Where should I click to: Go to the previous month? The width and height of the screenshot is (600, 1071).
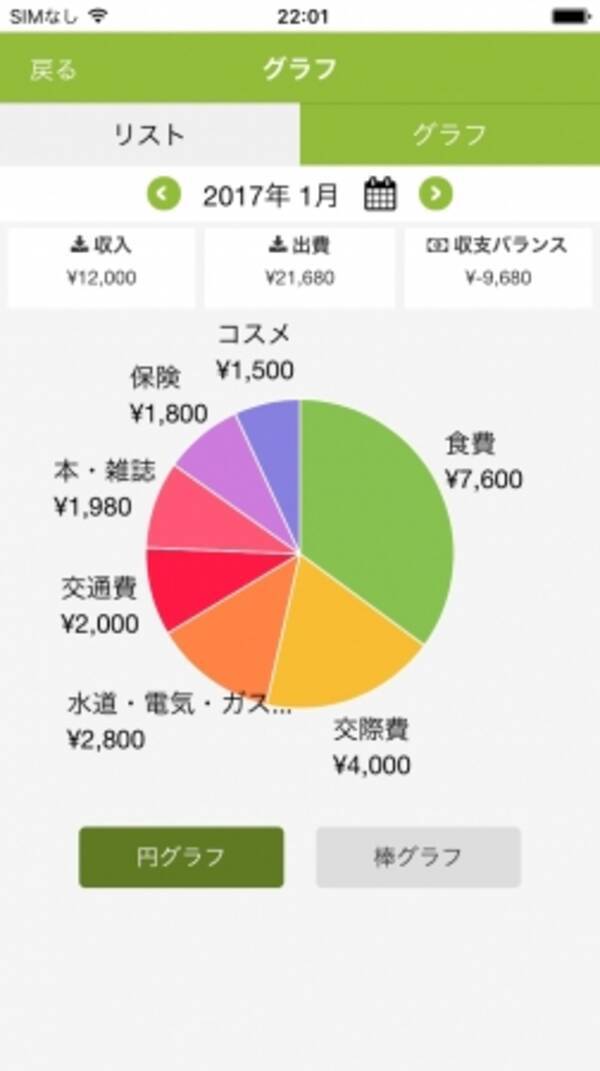165,194
